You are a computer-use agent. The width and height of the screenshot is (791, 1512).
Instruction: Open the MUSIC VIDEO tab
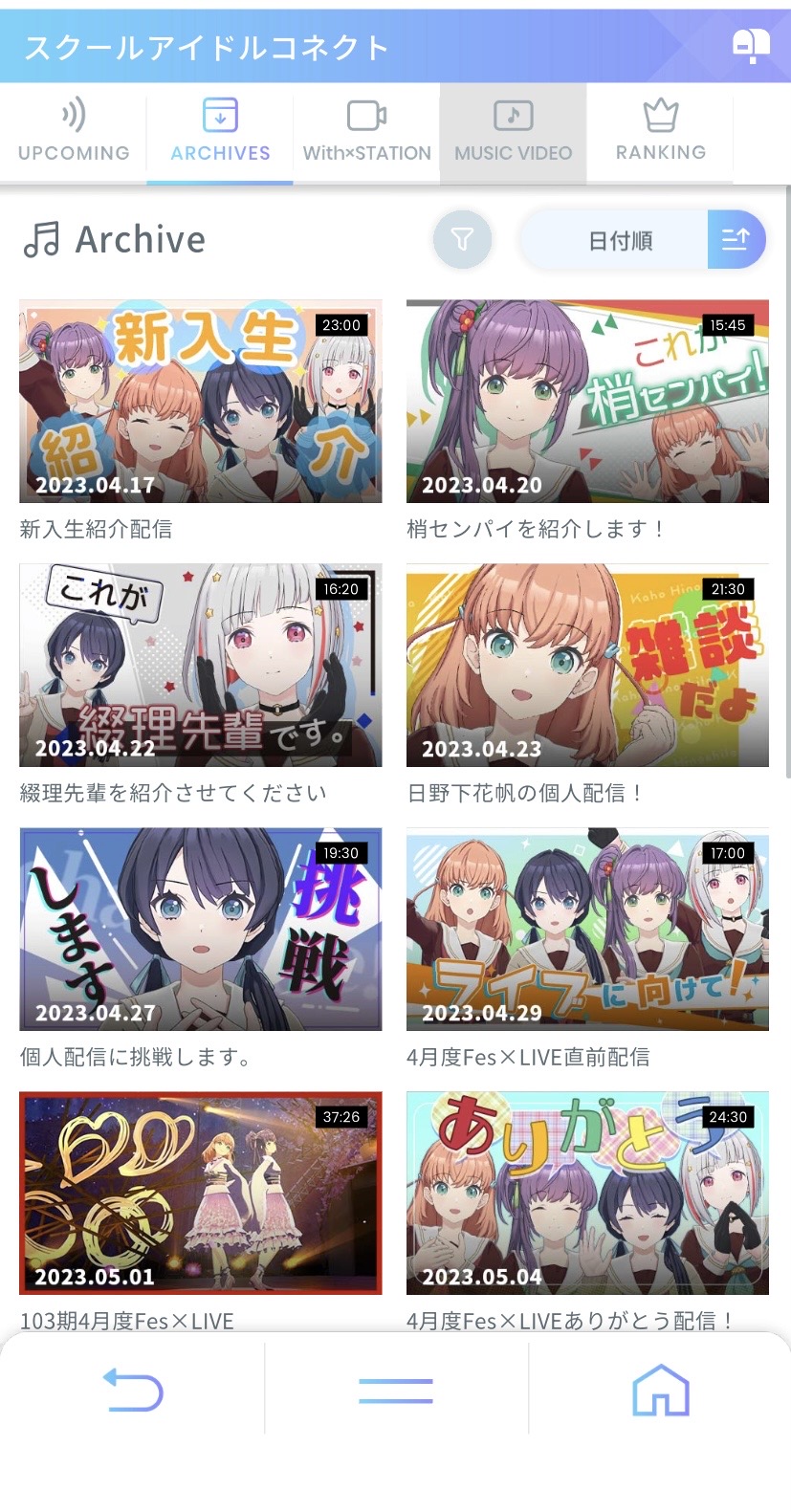513,131
